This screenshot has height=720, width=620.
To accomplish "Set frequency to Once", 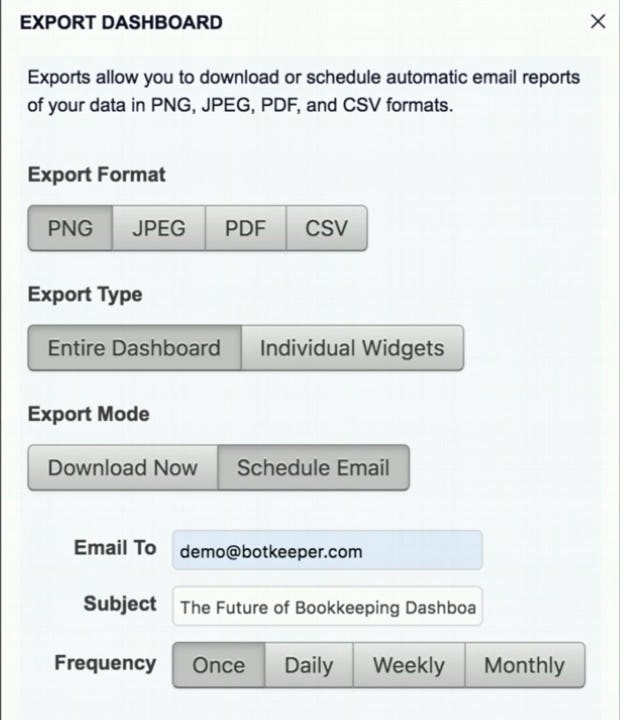I will point(218,665).
